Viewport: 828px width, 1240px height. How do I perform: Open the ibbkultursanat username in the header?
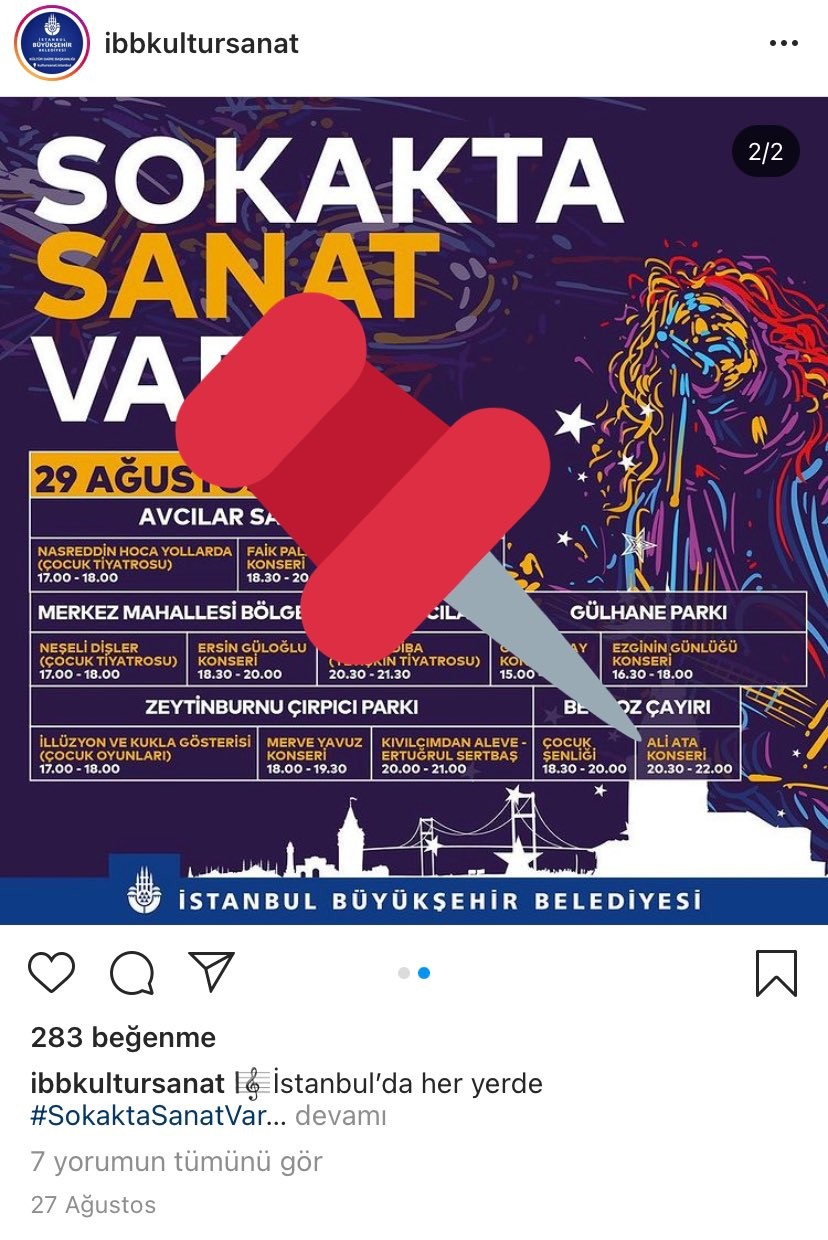point(202,43)
